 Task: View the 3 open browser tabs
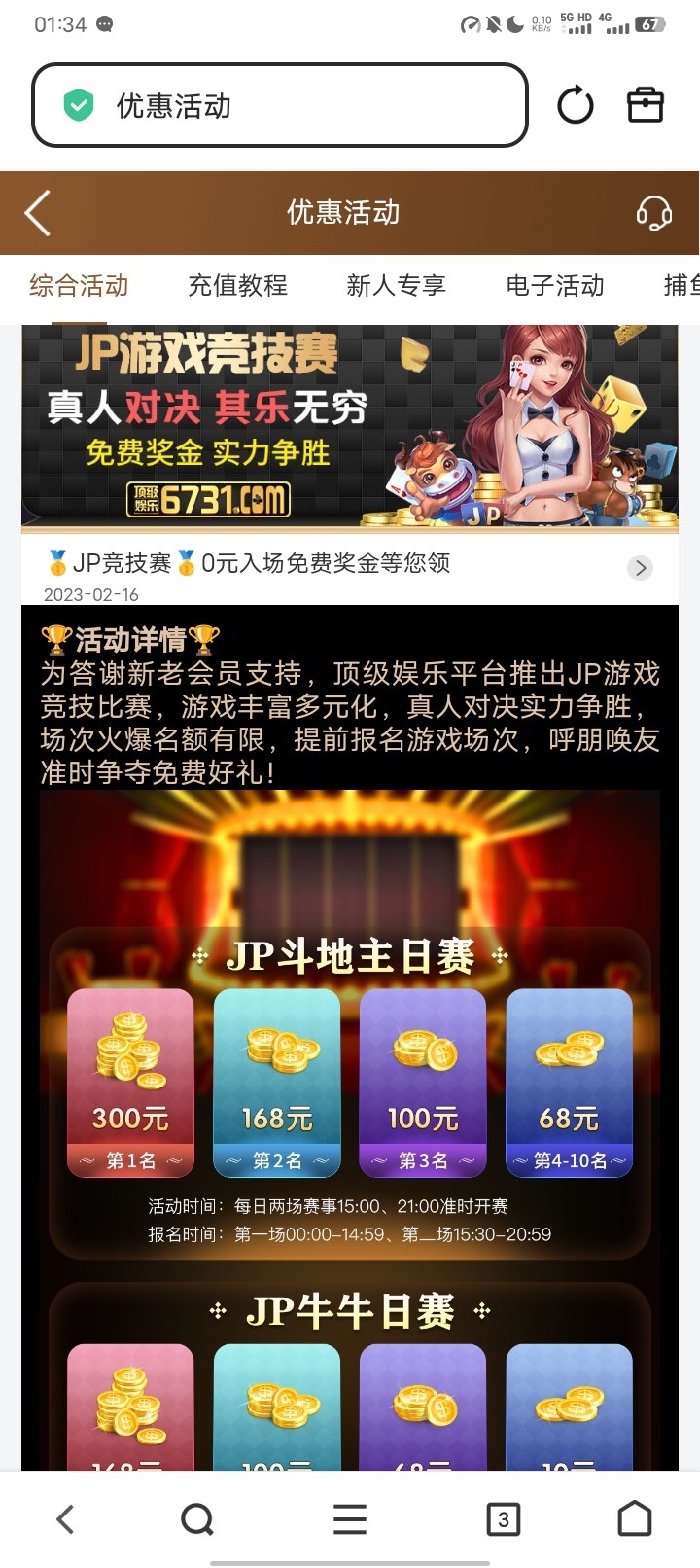click(503, 1519)
